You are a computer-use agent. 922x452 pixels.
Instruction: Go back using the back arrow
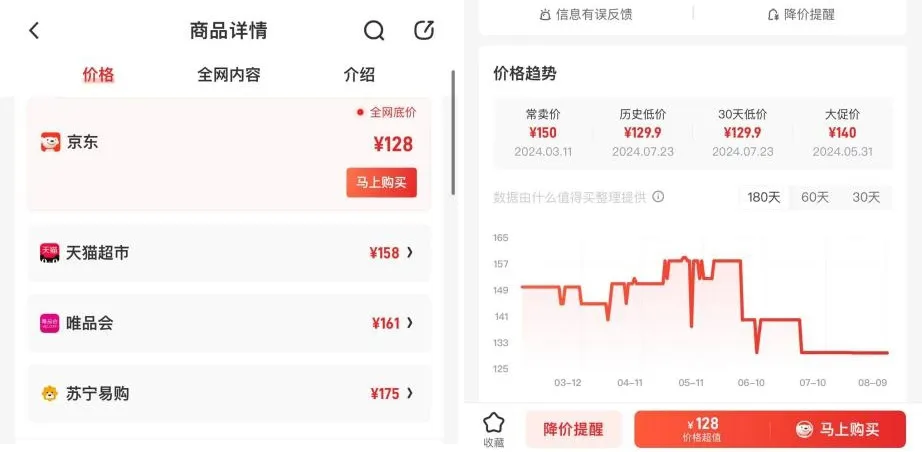[34, 31]
